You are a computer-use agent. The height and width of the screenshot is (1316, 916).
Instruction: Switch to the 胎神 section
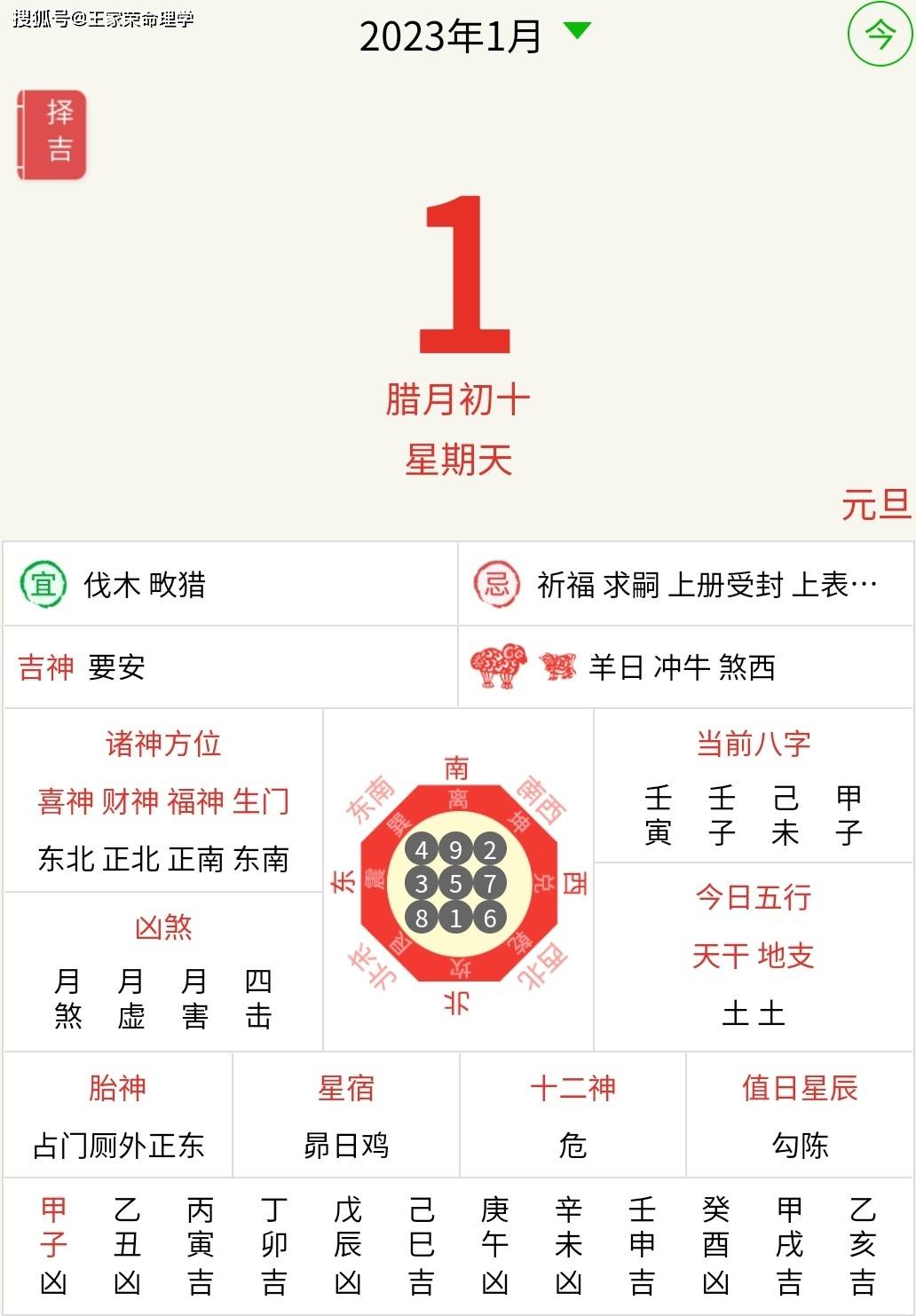(x=116, y=1085)
